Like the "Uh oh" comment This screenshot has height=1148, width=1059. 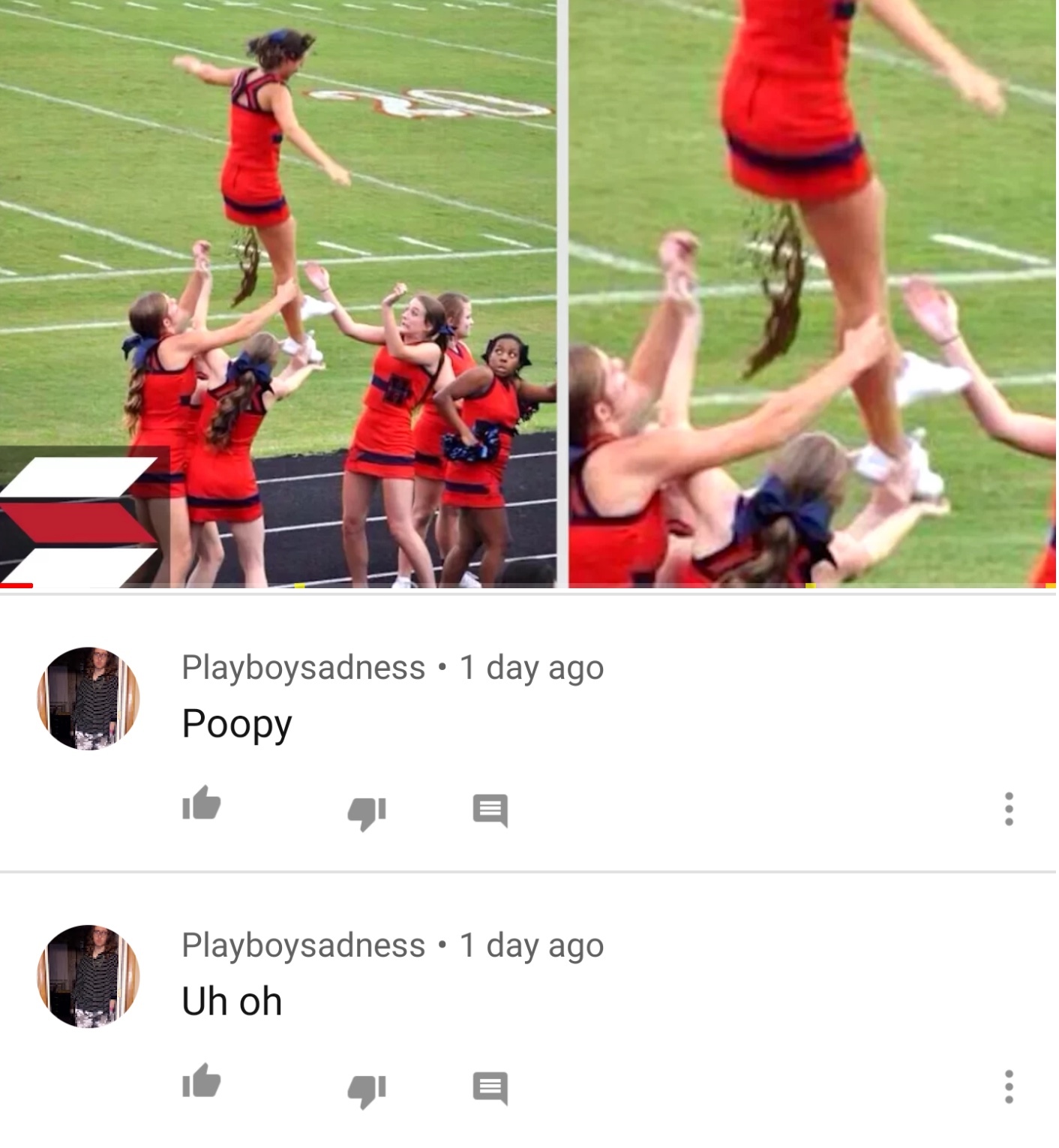(x=201, y=1081)
